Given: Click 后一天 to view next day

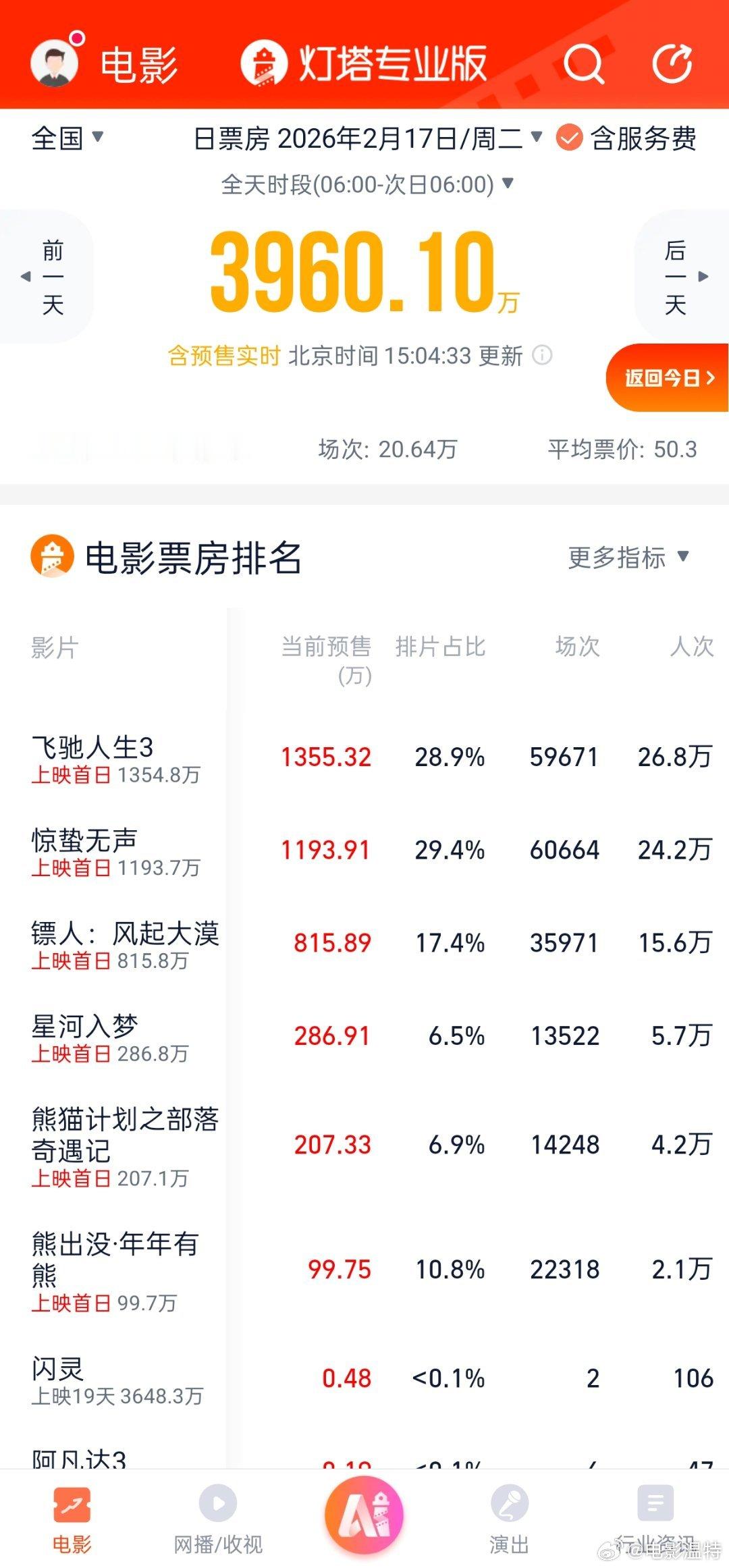Looking at the screenshot, I should pyautogui.click(x=675, y=277).
